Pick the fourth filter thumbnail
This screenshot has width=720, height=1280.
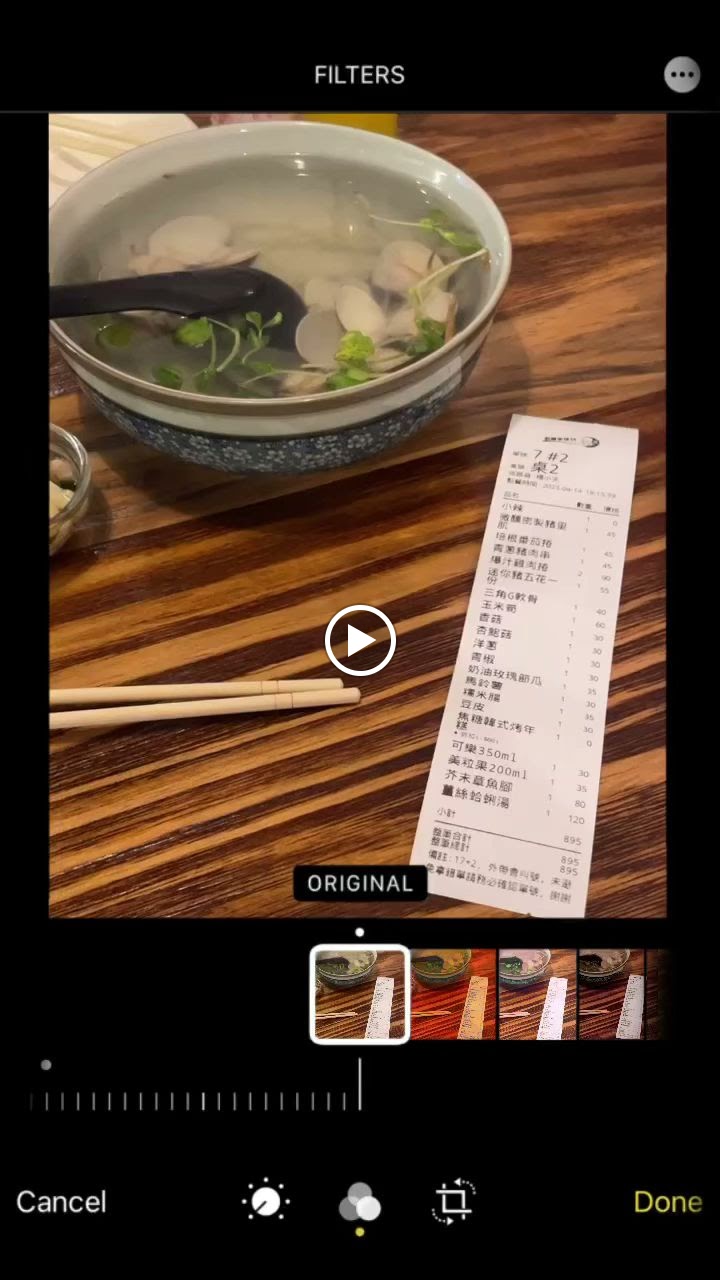pos(611,994)
